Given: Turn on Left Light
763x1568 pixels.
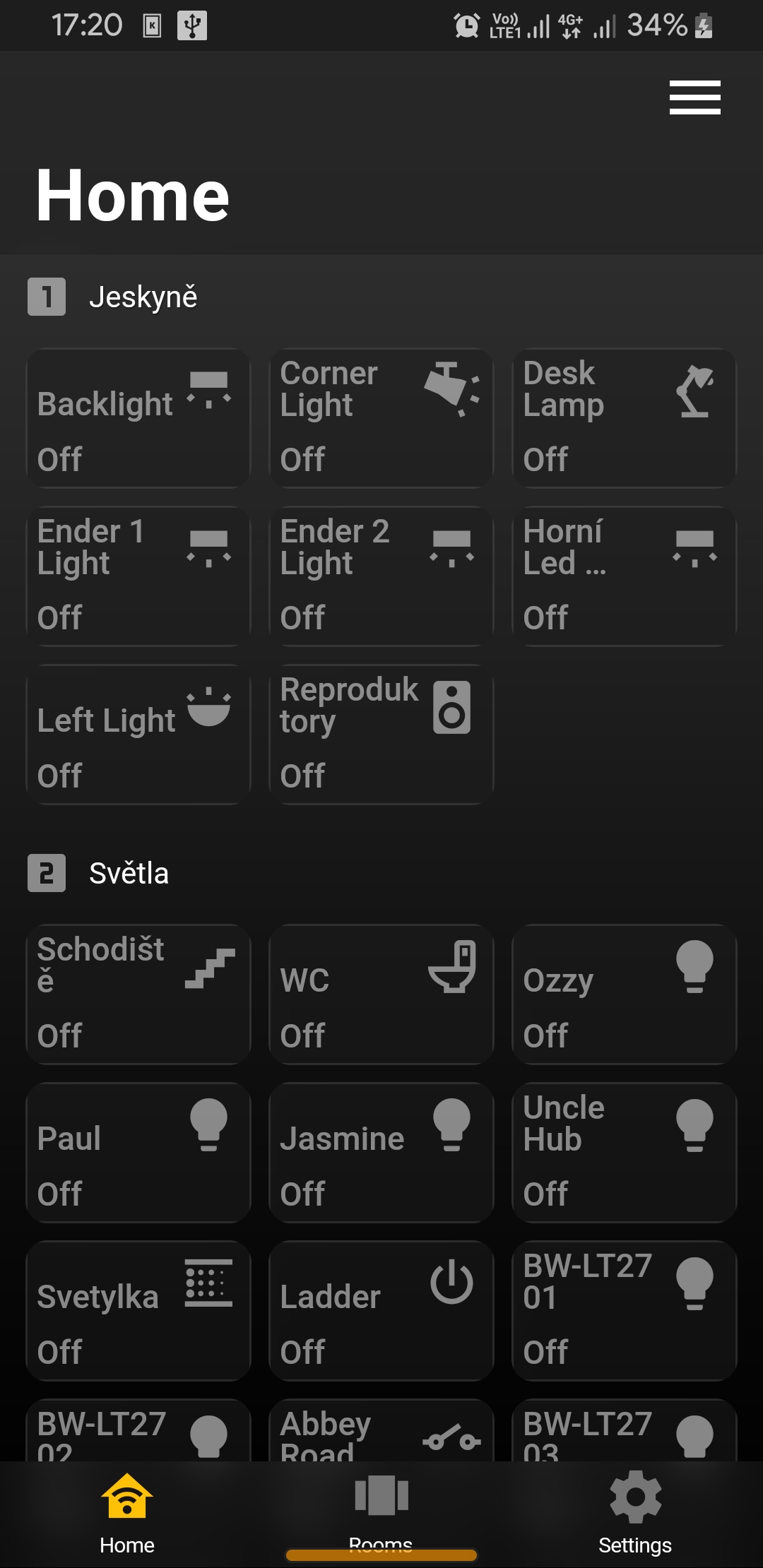Looking at the screenshot, I should click(138, 735).
